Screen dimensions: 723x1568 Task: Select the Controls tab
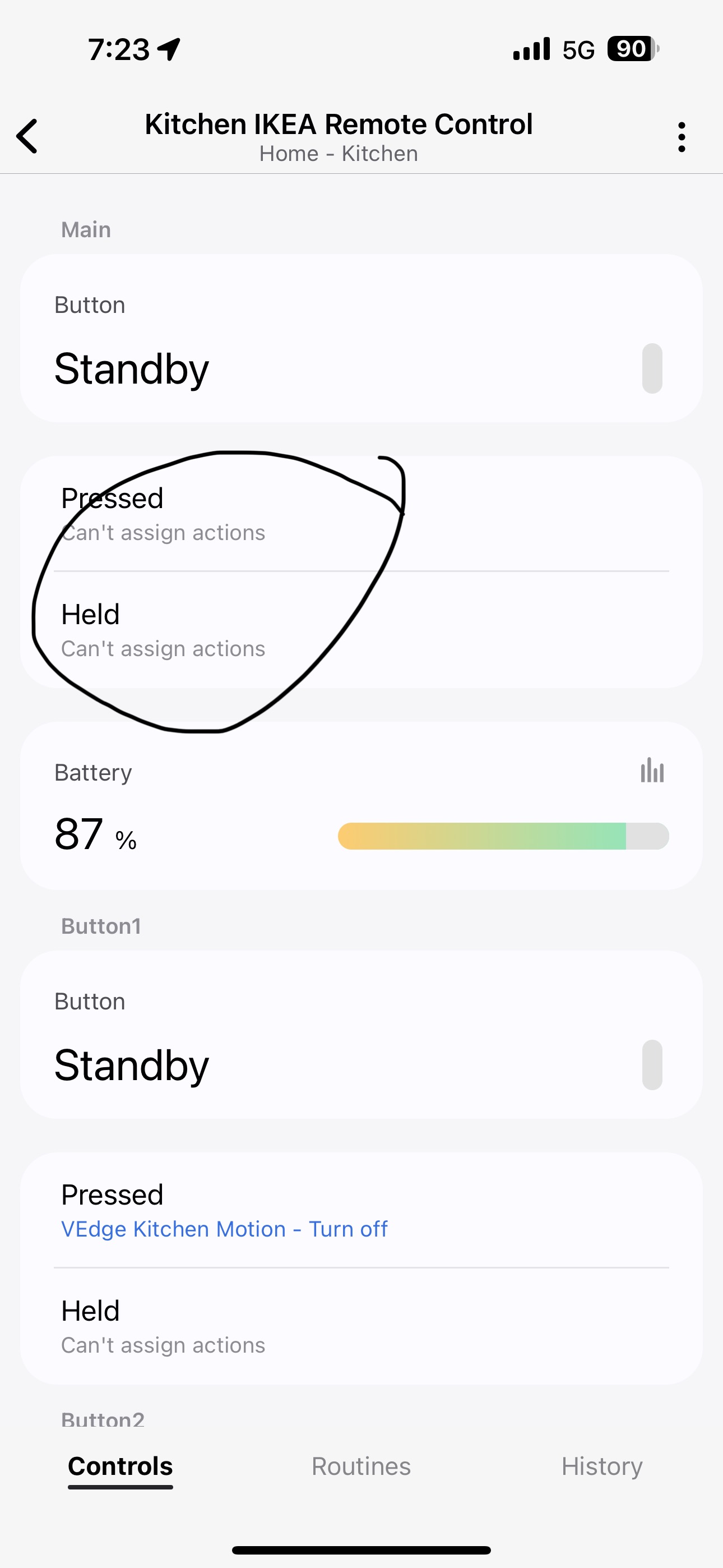click(121, 1466)
